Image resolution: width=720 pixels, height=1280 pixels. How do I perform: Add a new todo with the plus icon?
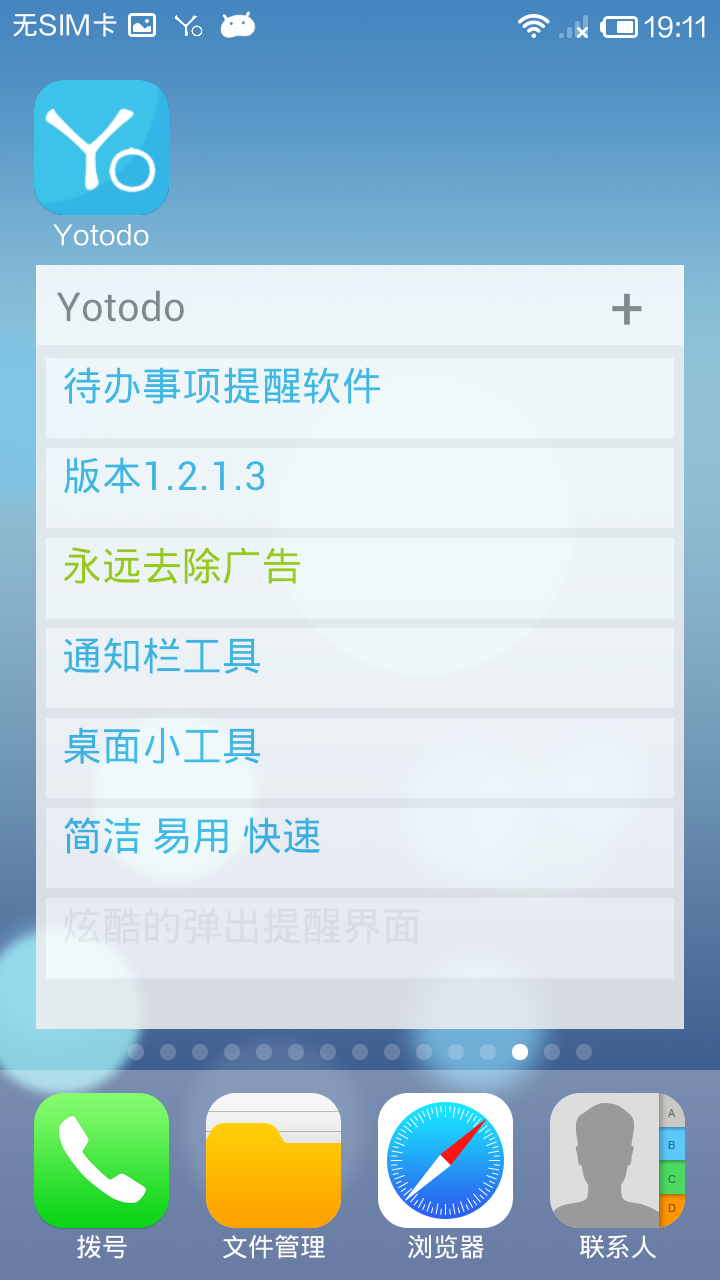coord(626,309)
